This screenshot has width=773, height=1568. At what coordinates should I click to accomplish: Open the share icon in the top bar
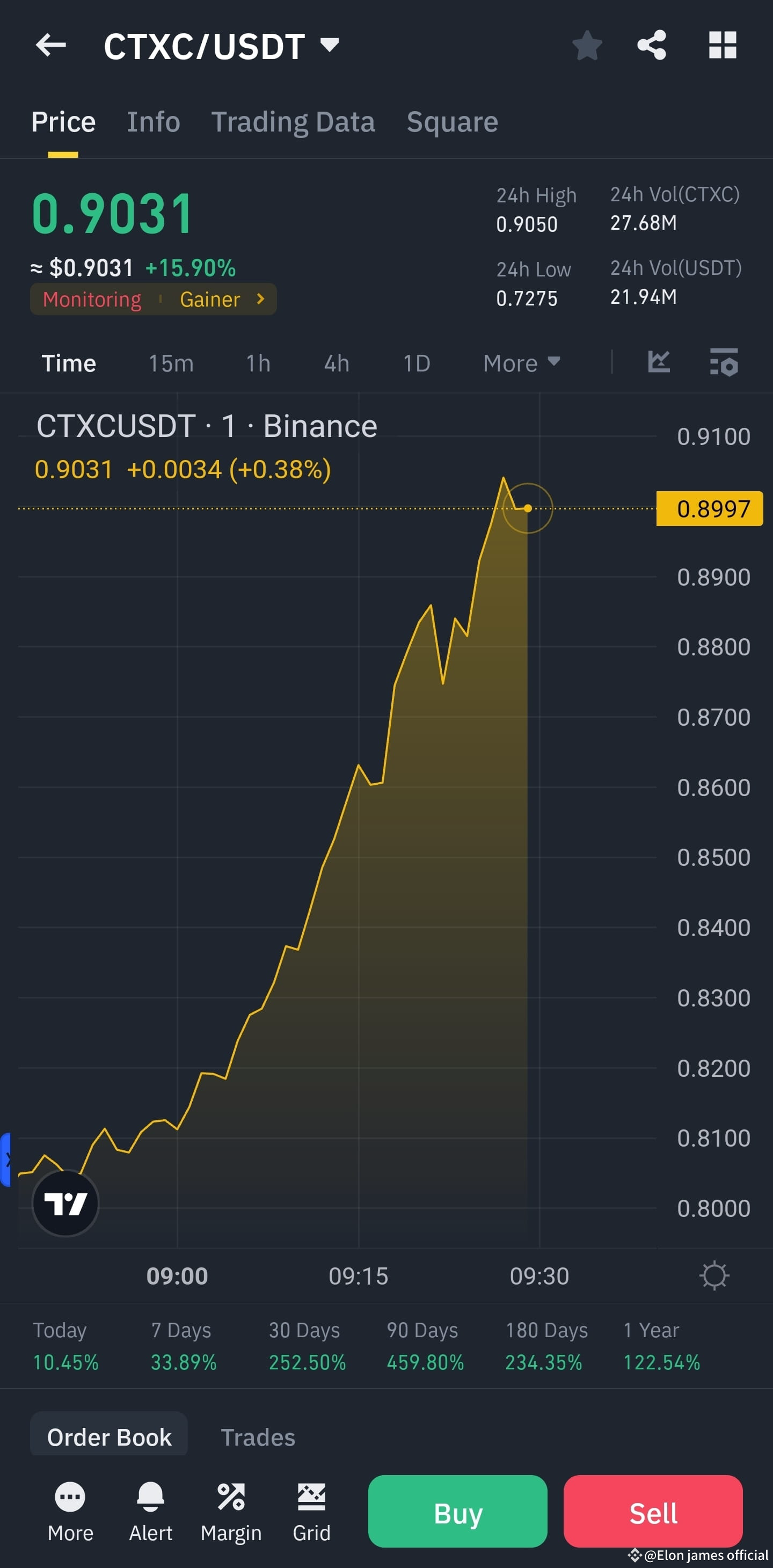(x=651, y=45)
